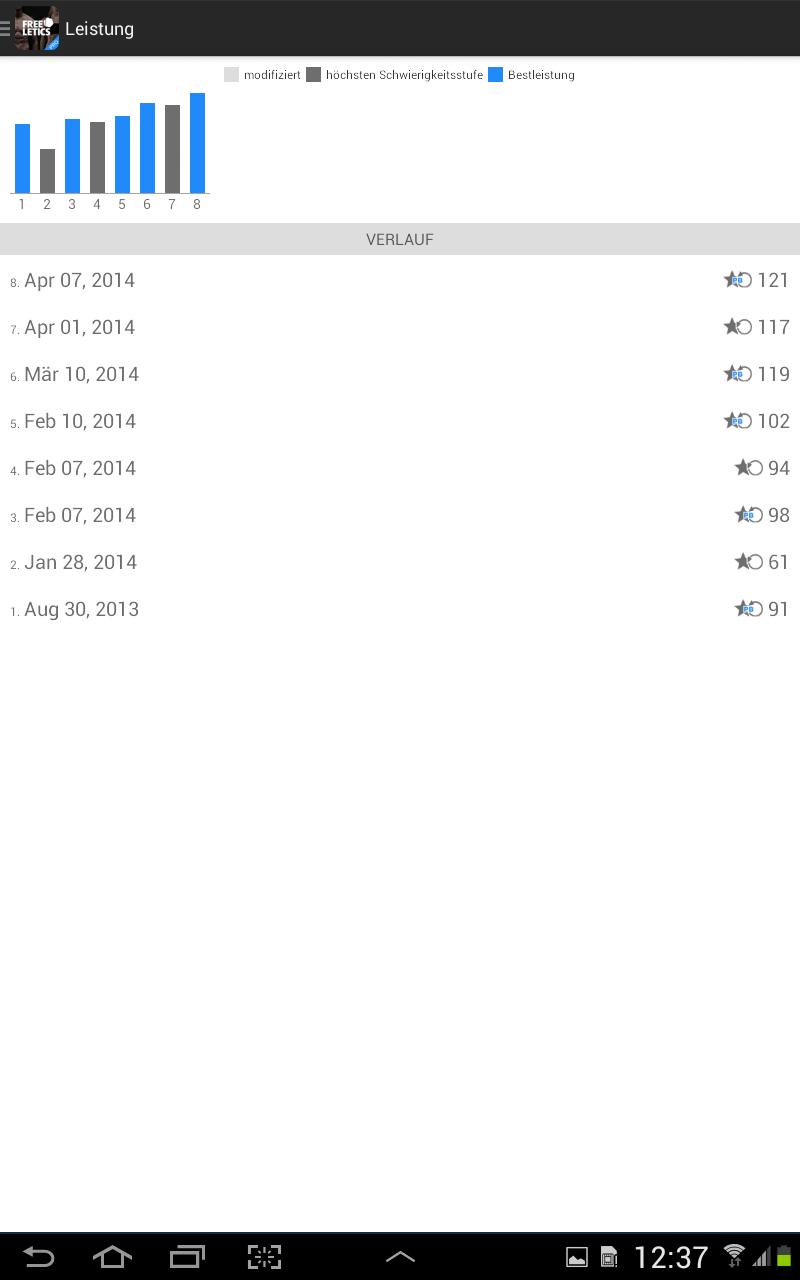
Task: Take a screenshot using the capture icon
Action: (264, 1257)
